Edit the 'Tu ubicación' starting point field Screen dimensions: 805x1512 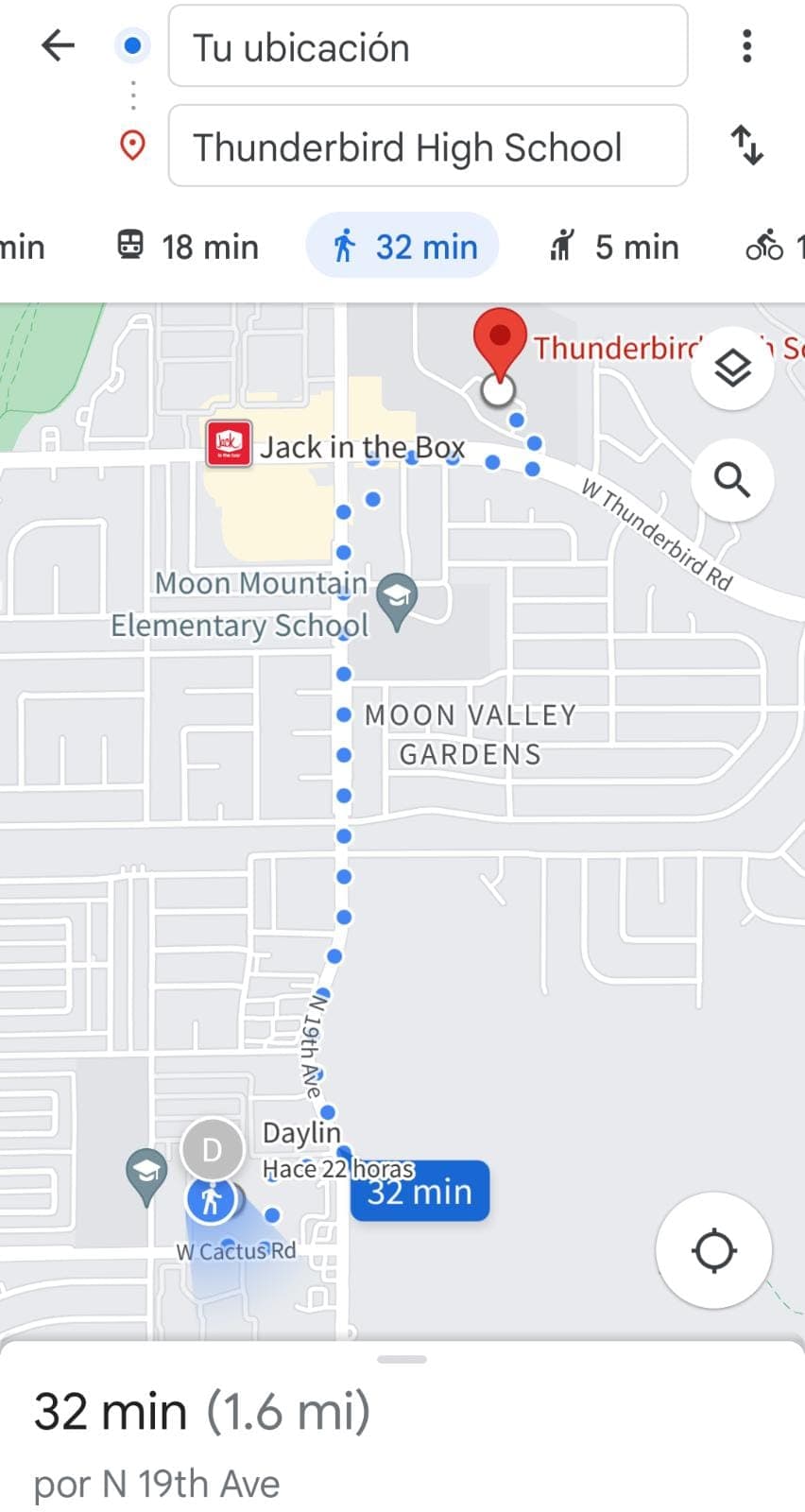pos(427,46)
